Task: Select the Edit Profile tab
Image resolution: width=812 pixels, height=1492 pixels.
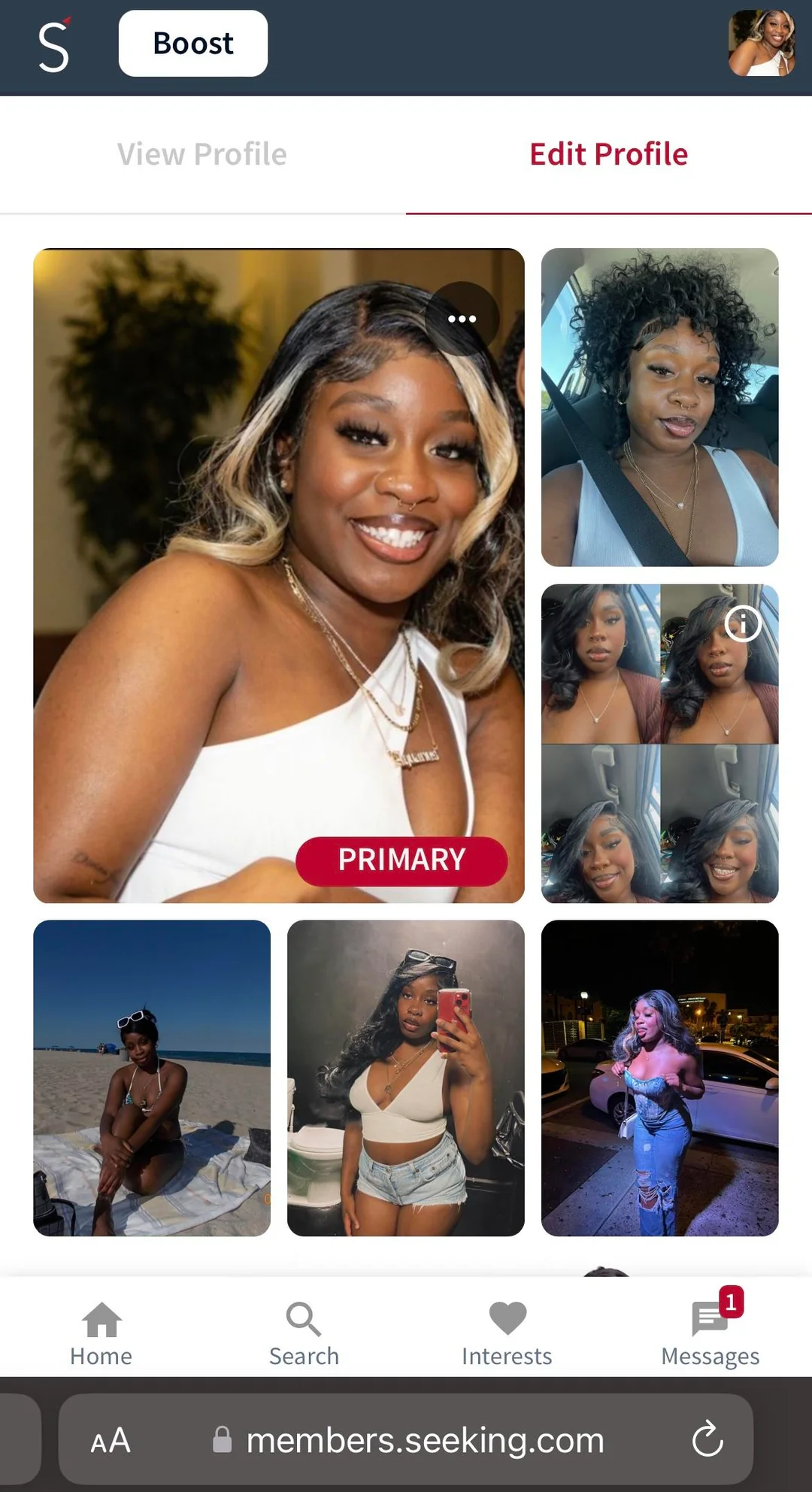Action: pyautogui.click(x=608, y=154)
